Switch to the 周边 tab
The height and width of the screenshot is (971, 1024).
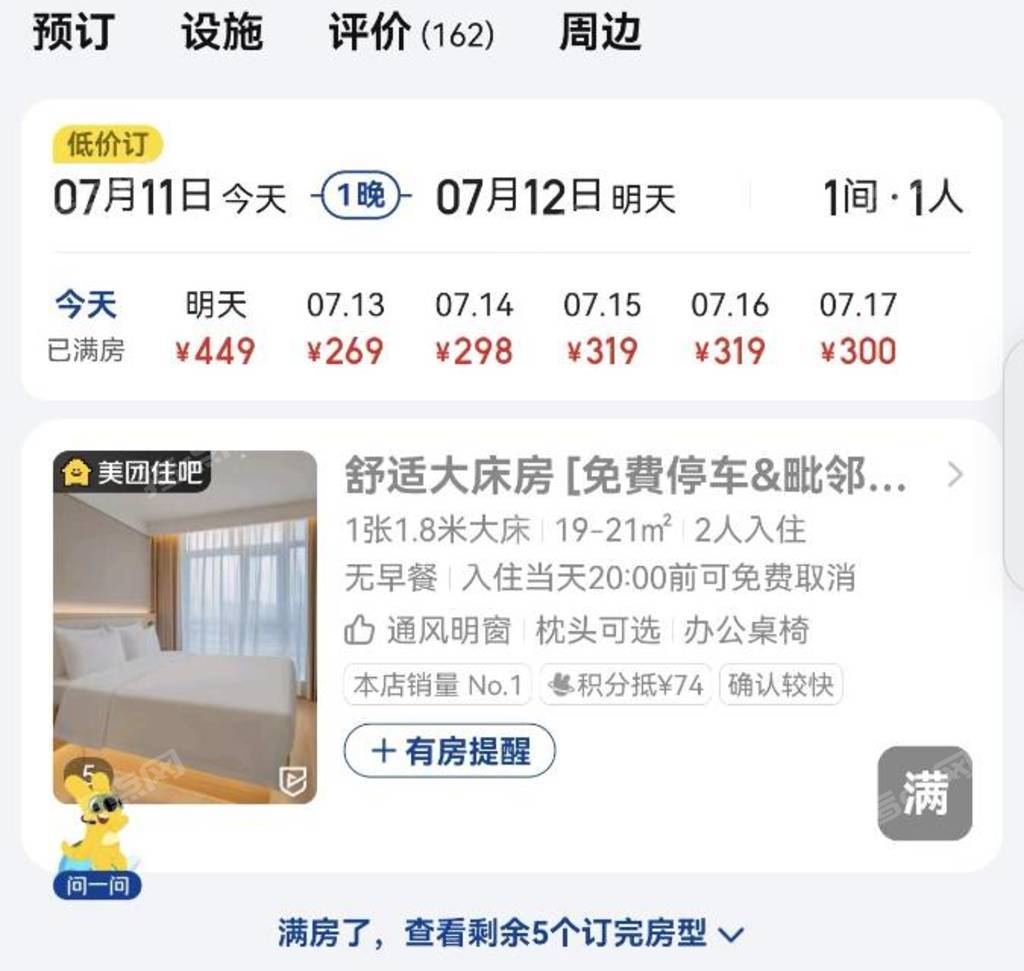pos(600,32)
